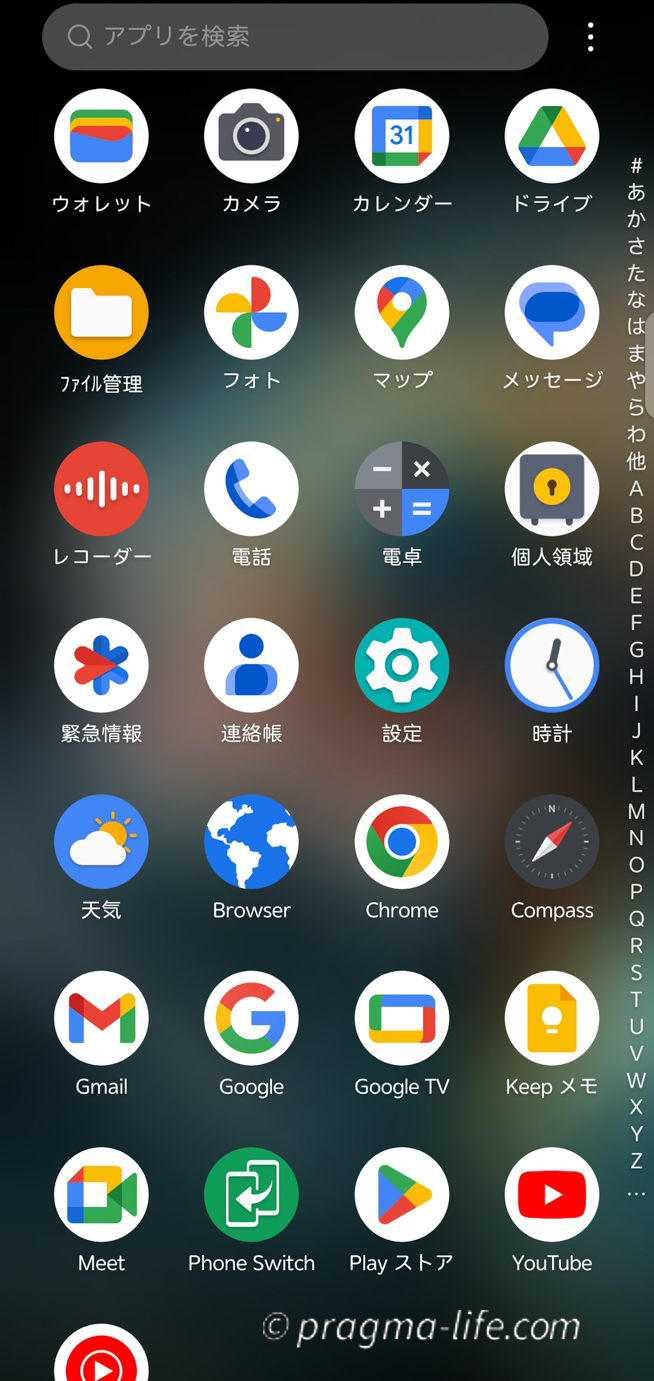Open the カメラ camera app

251,137
